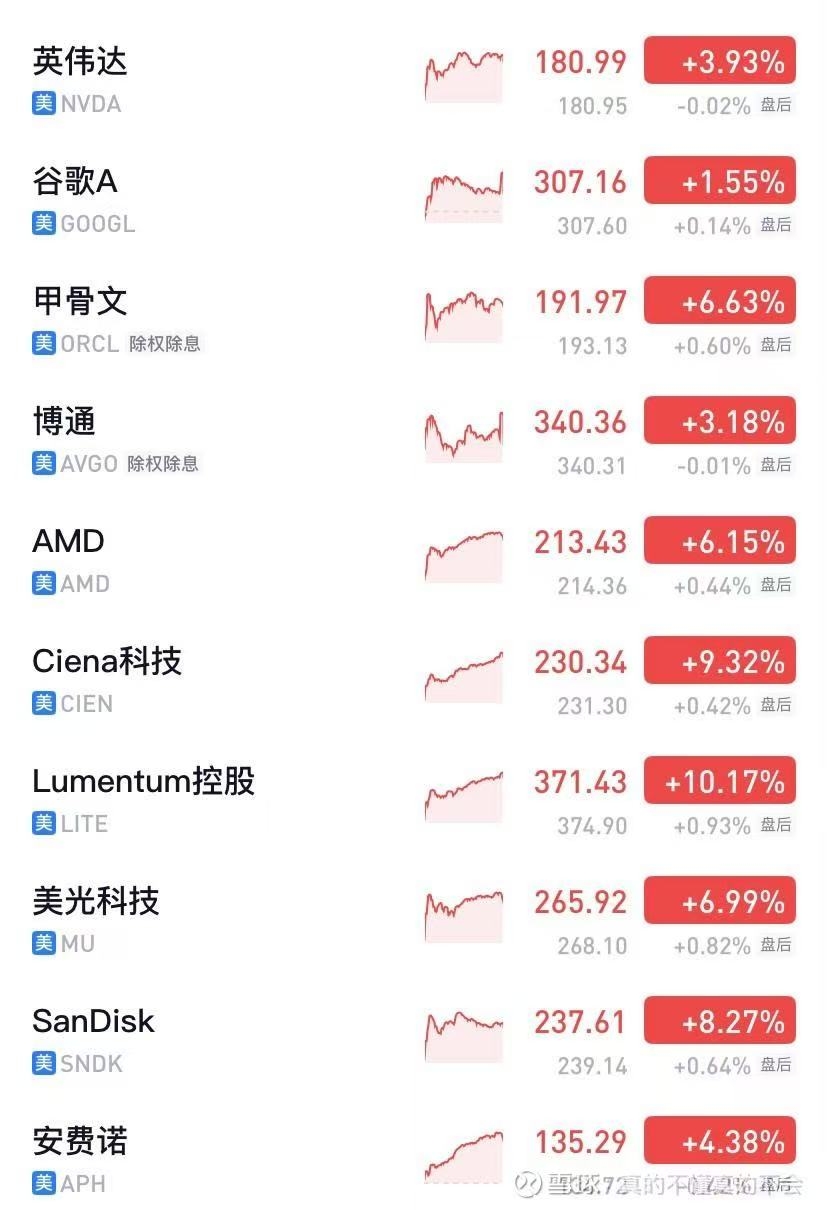Tap the +10.17% change badge for Lumentum
827x1210 pixels.
719,782
